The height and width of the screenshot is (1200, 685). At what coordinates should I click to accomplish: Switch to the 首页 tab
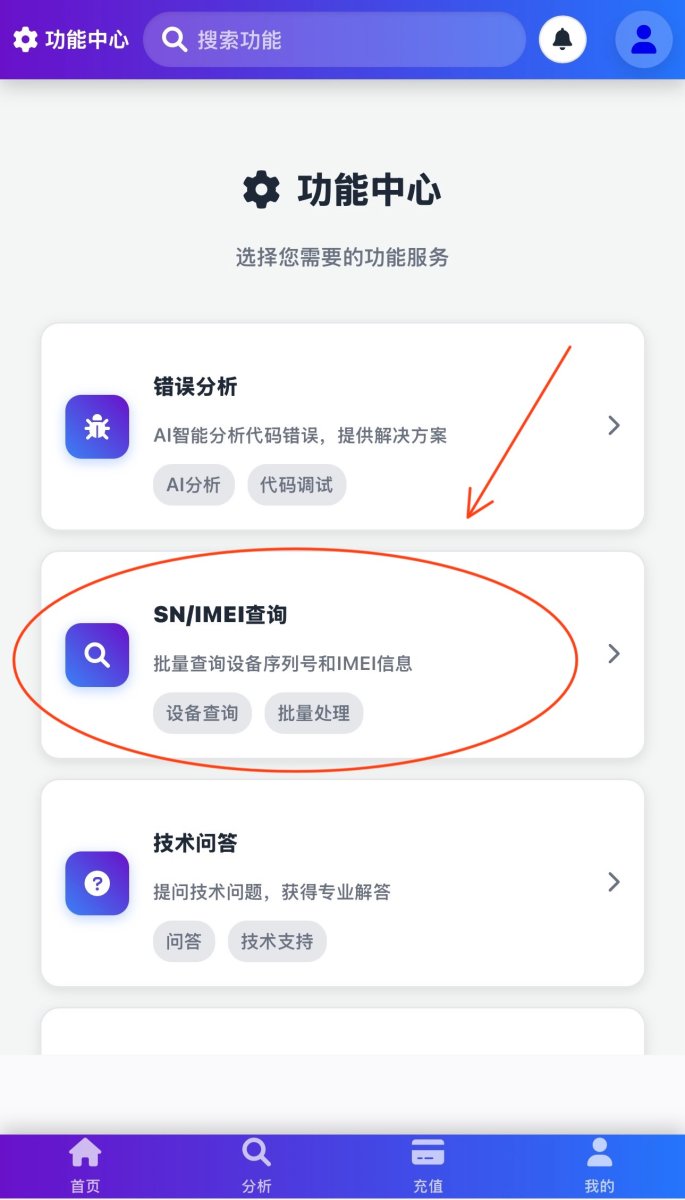click(x=85, y=1166)
